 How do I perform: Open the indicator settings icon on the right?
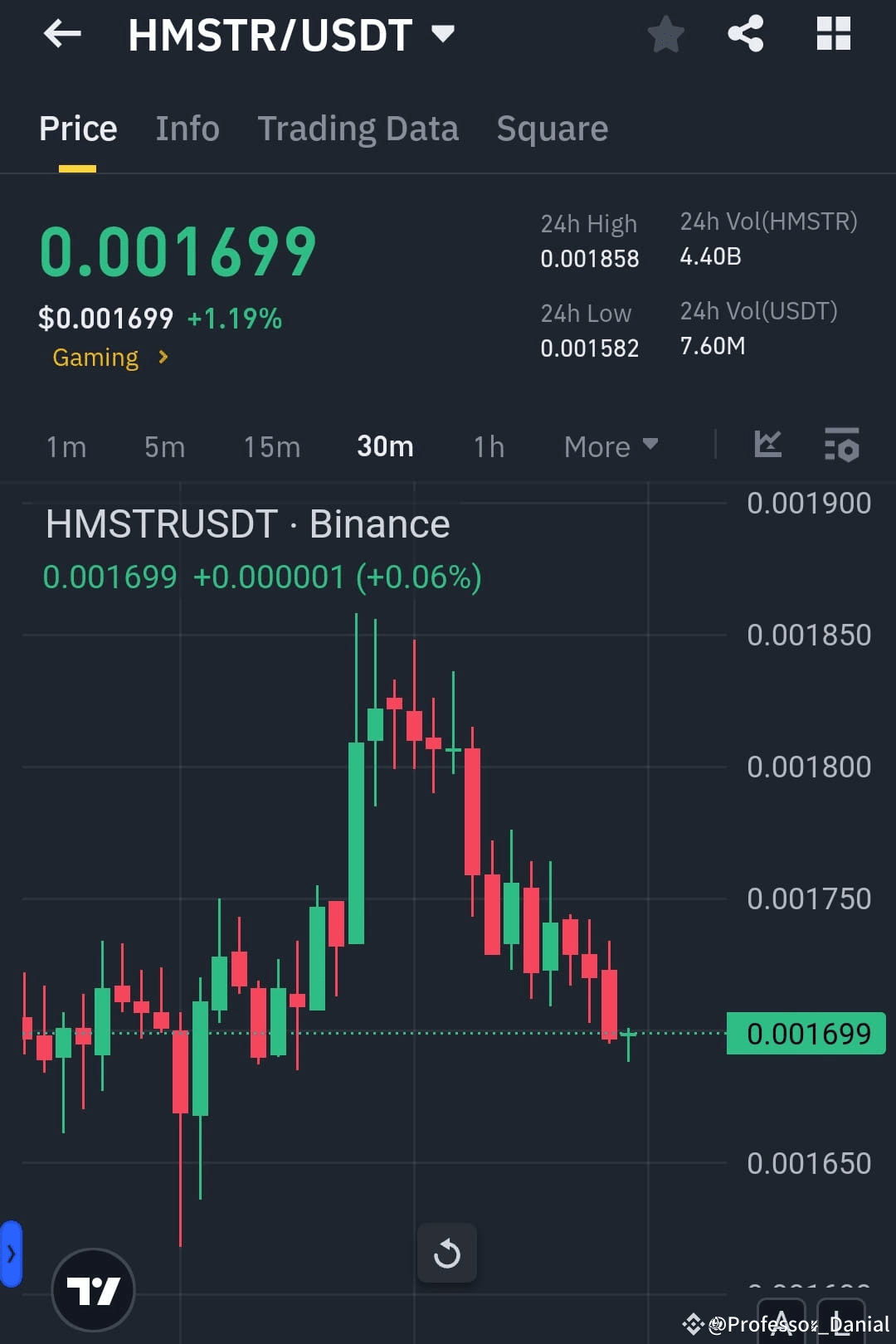(x=841, y=446)
